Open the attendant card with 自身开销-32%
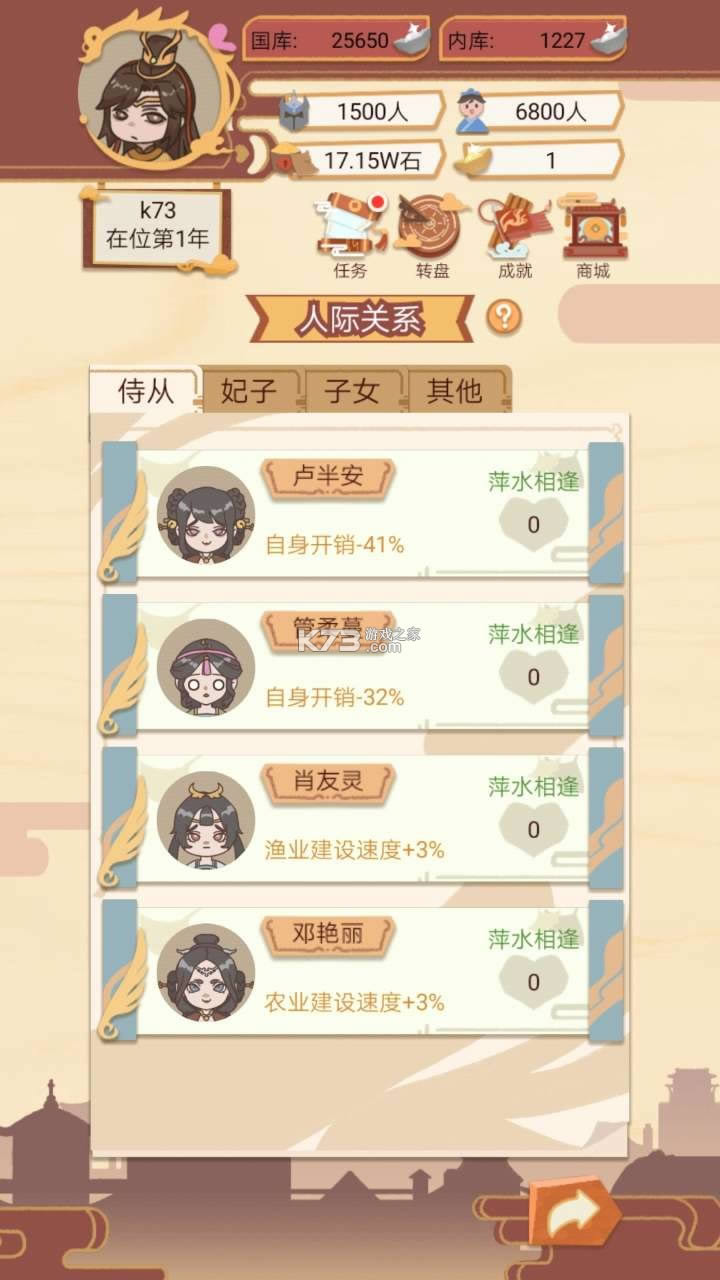 click(360, 666)
